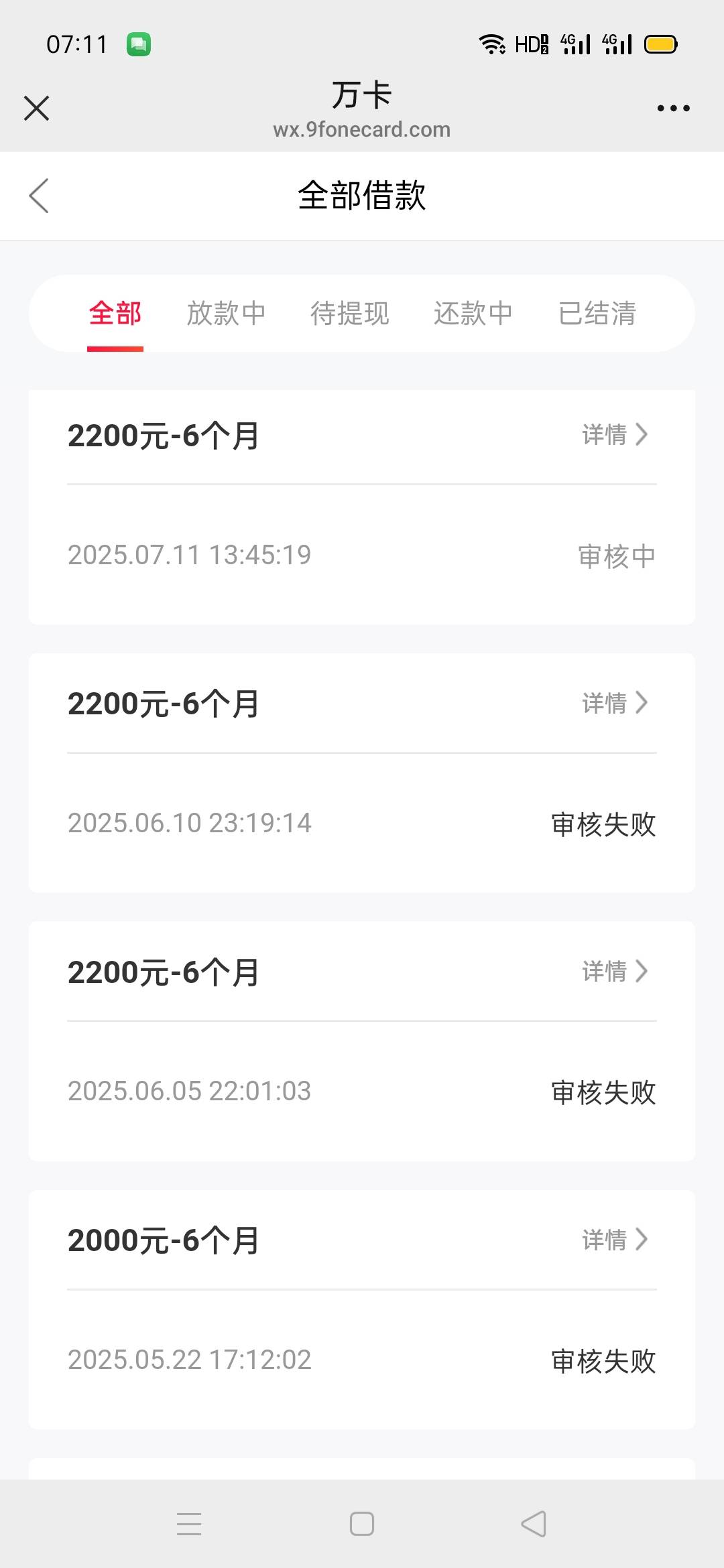Switch to the 还款中 tab
This screenshot has width=724, height=1568.
point(473,314)
